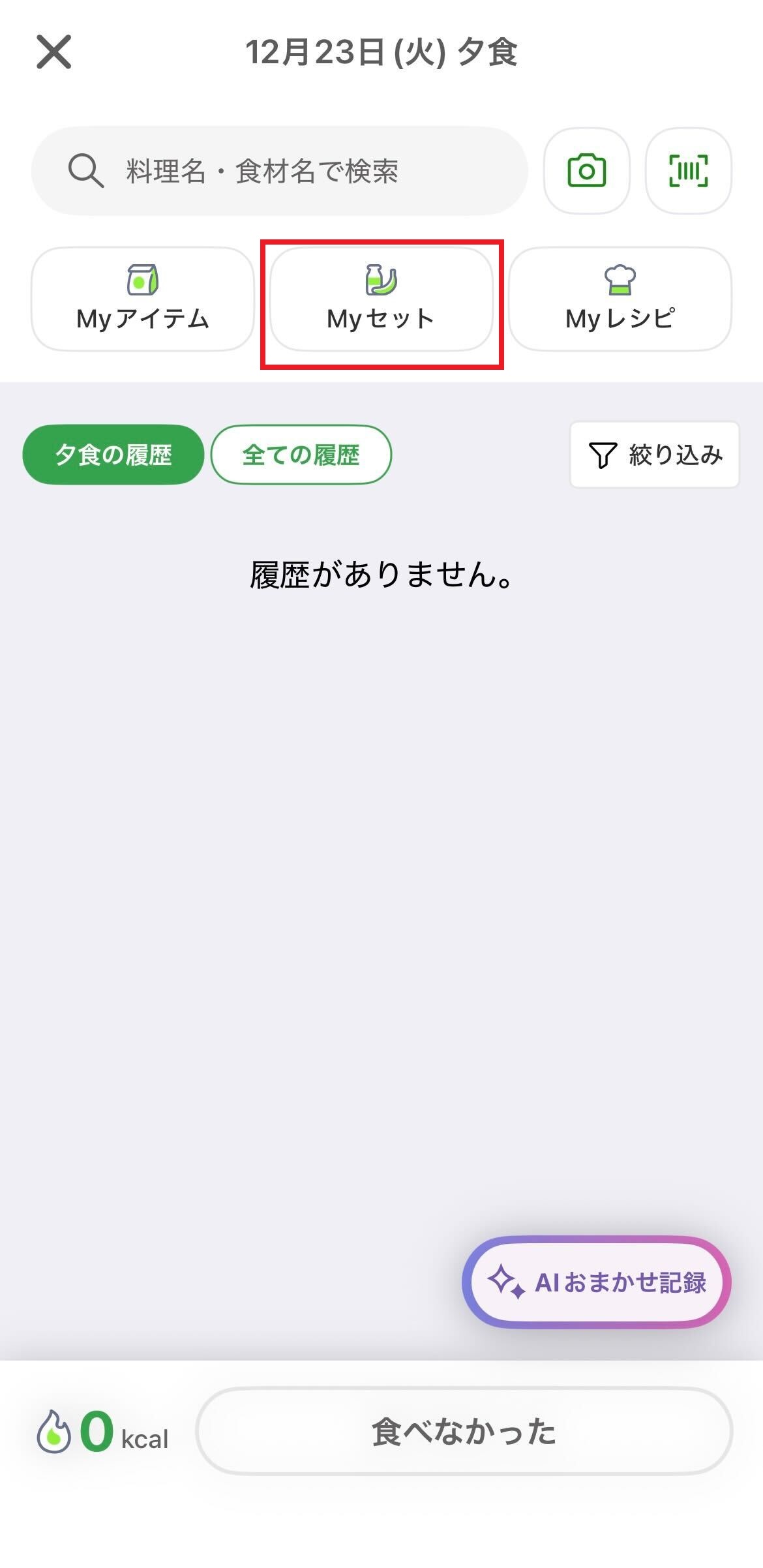Image resolution: width=763 pixels, height=1568 pixels.
Task: Tap the package icon above Myアイテム
Action: click(x=143, y=279)
